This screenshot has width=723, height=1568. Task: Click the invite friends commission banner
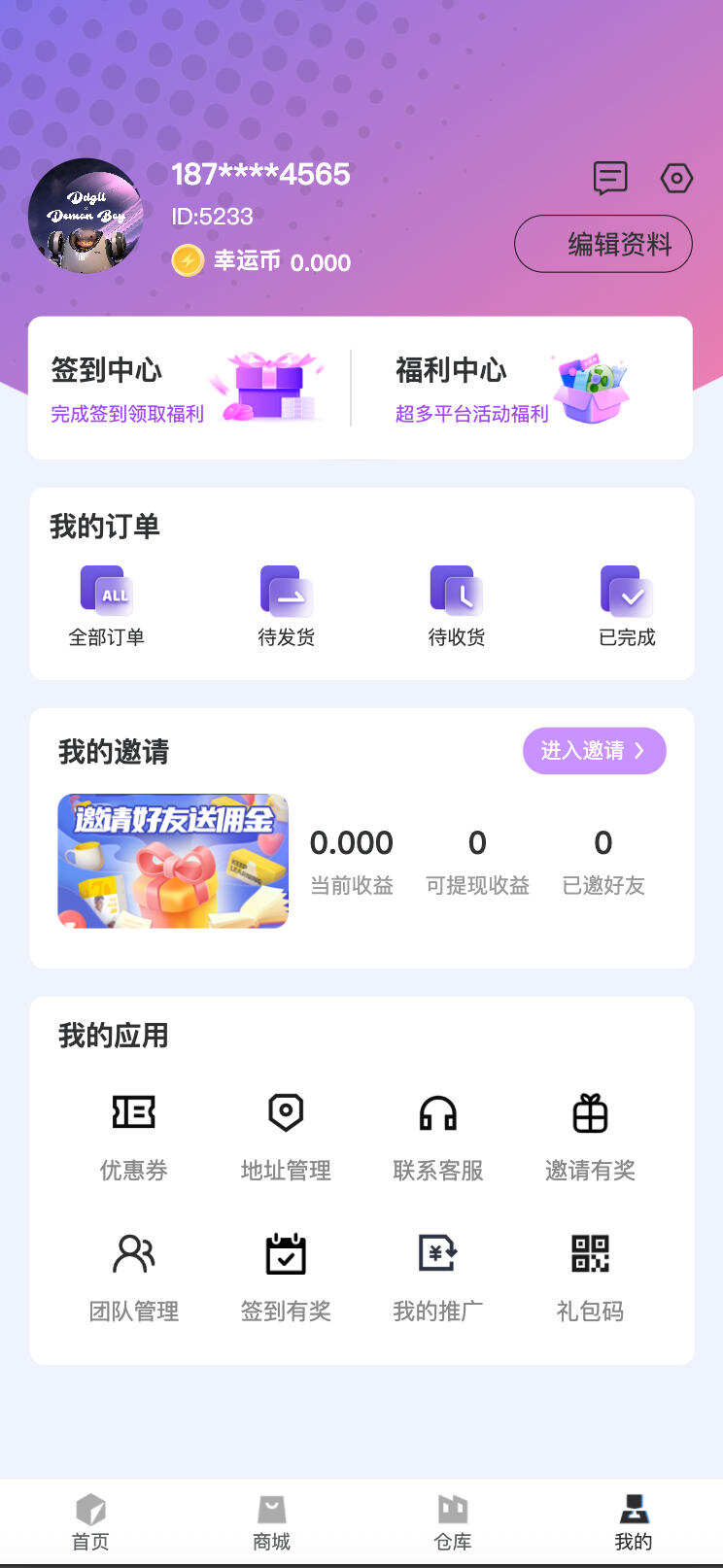click(172, 861)
